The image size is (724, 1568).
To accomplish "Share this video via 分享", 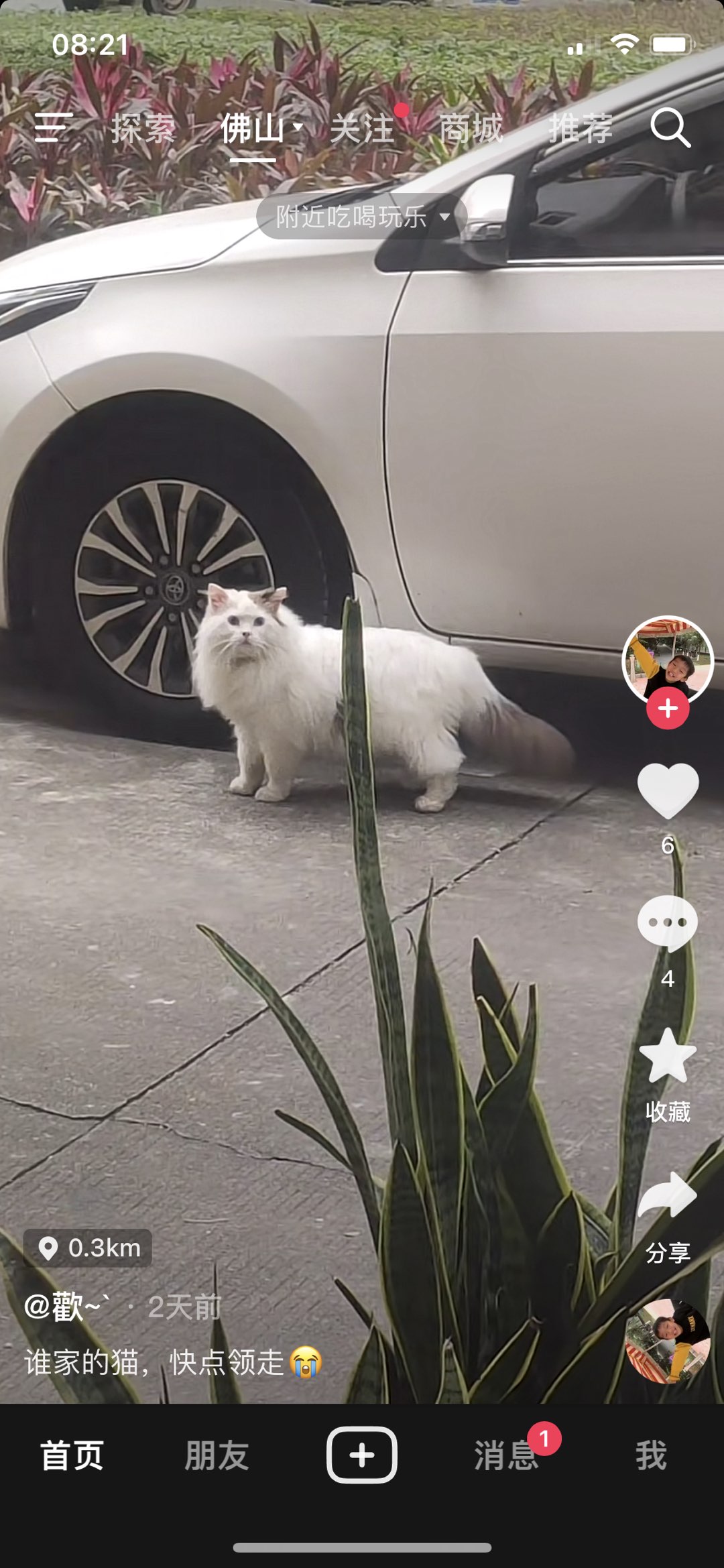I will click(x=668, y=1197).
